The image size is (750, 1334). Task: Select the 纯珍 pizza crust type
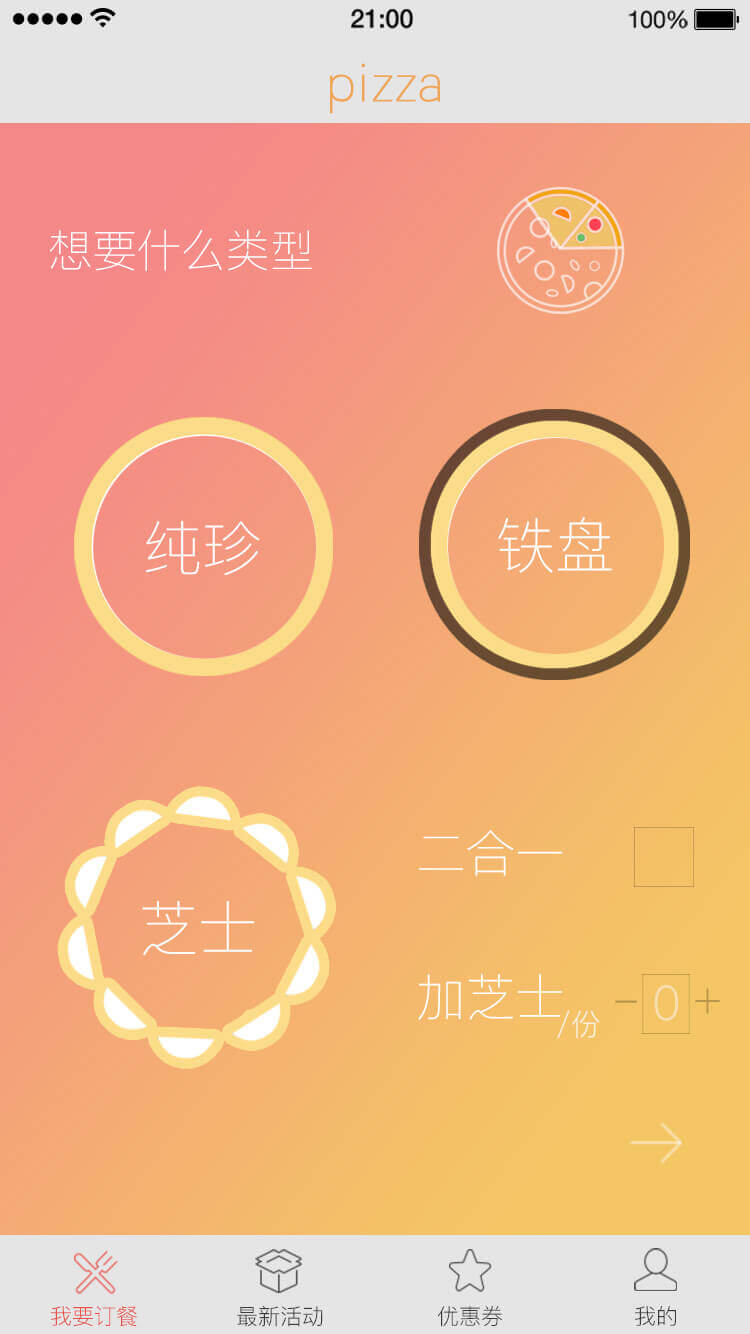tap(204, 546)
